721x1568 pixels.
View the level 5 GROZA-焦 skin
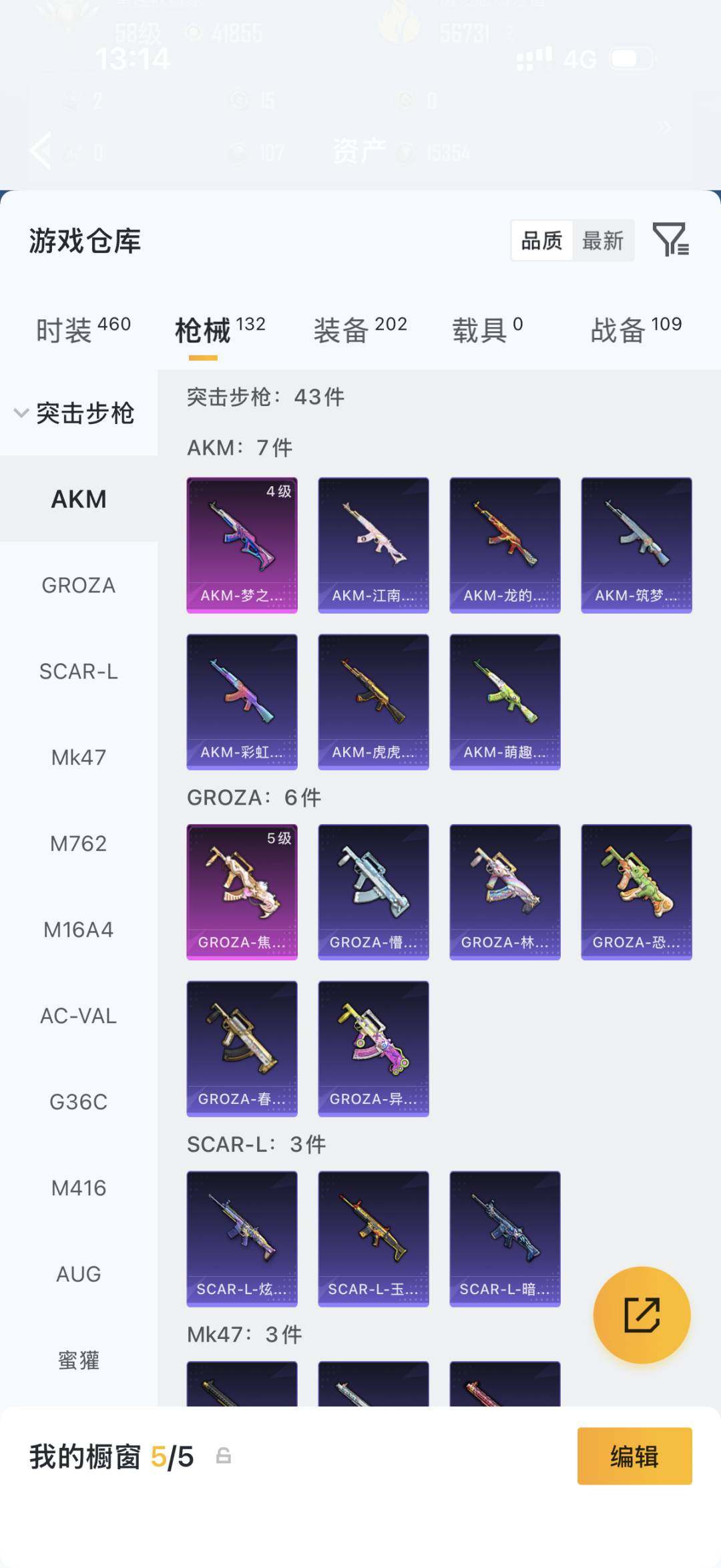click(x=242, y=892)
